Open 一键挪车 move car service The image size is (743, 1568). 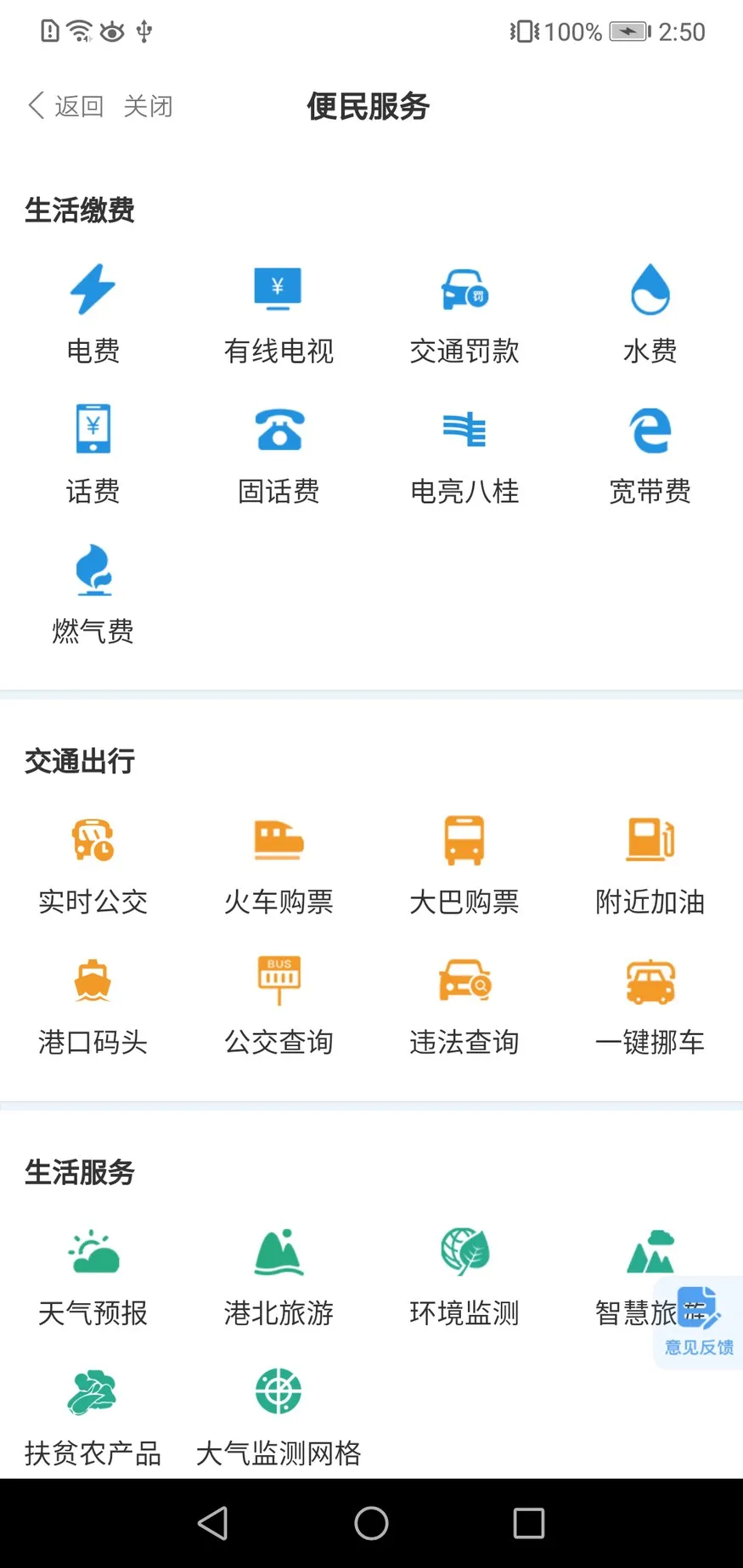point(650,1005)
